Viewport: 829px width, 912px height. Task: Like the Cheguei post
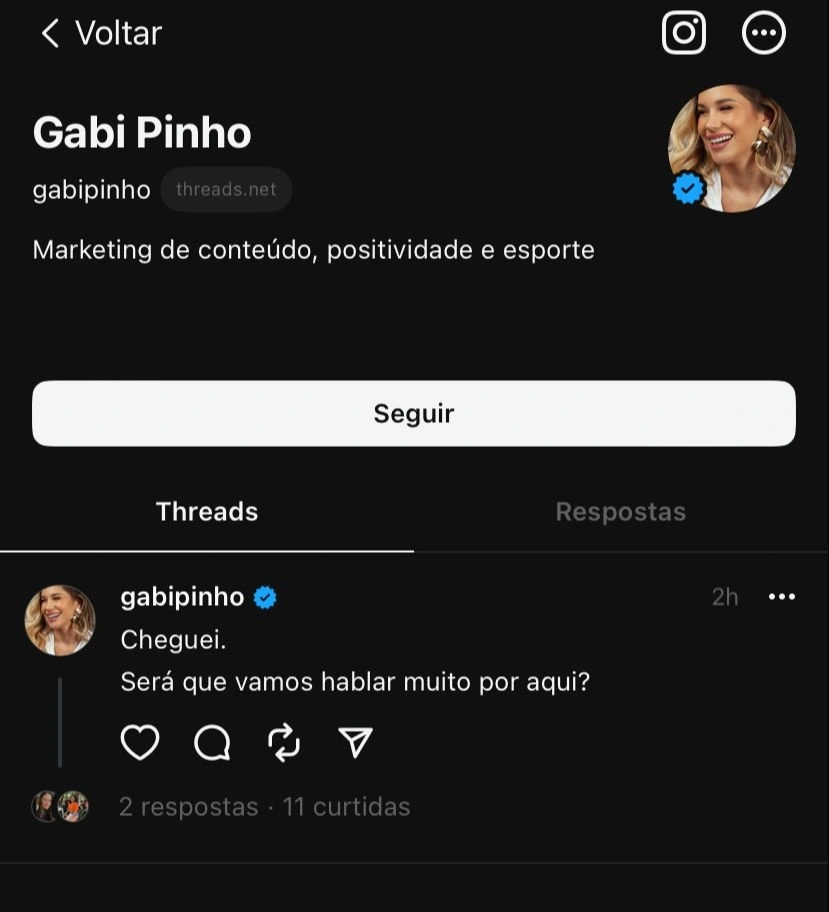coord(140,742)
